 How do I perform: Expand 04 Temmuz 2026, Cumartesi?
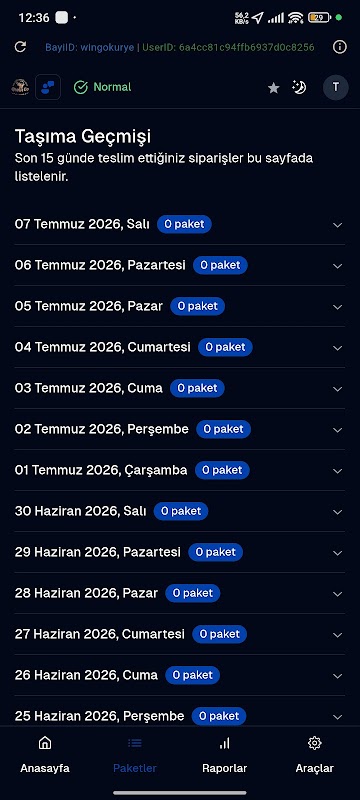179,347
